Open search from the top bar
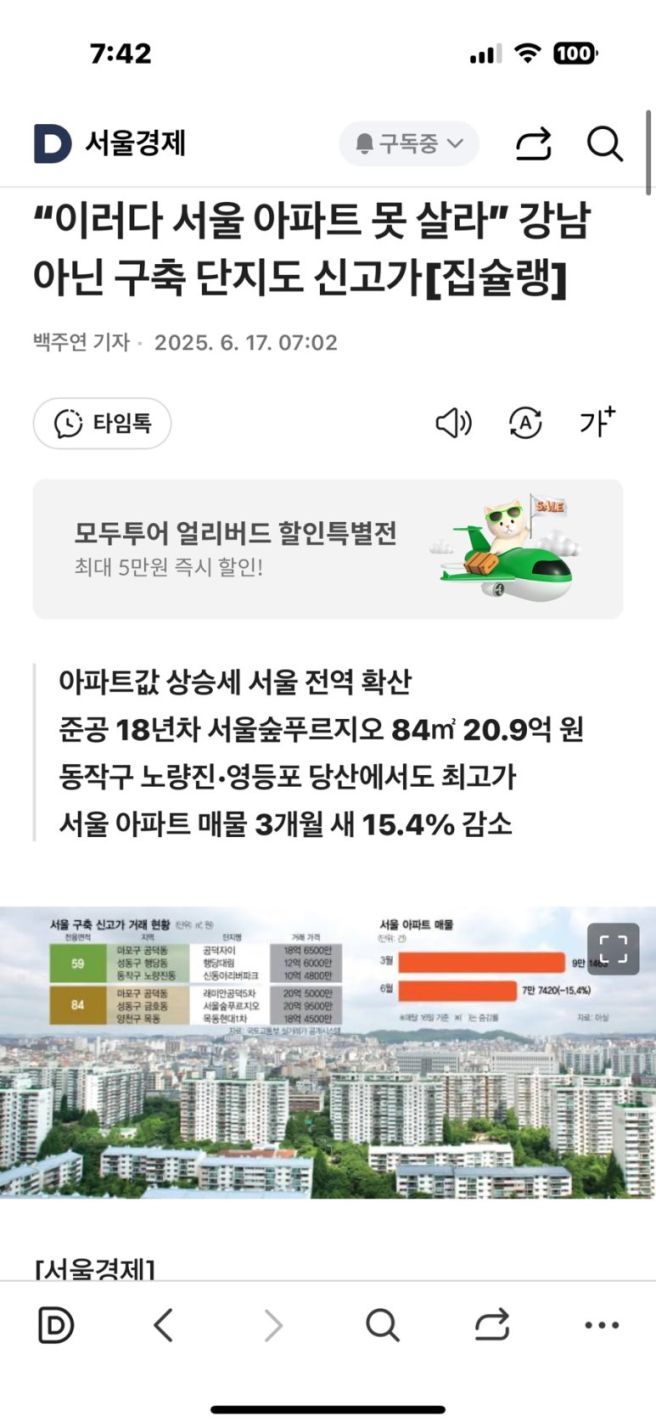Viewport: 656px width, 1427px height. (605, 144)
